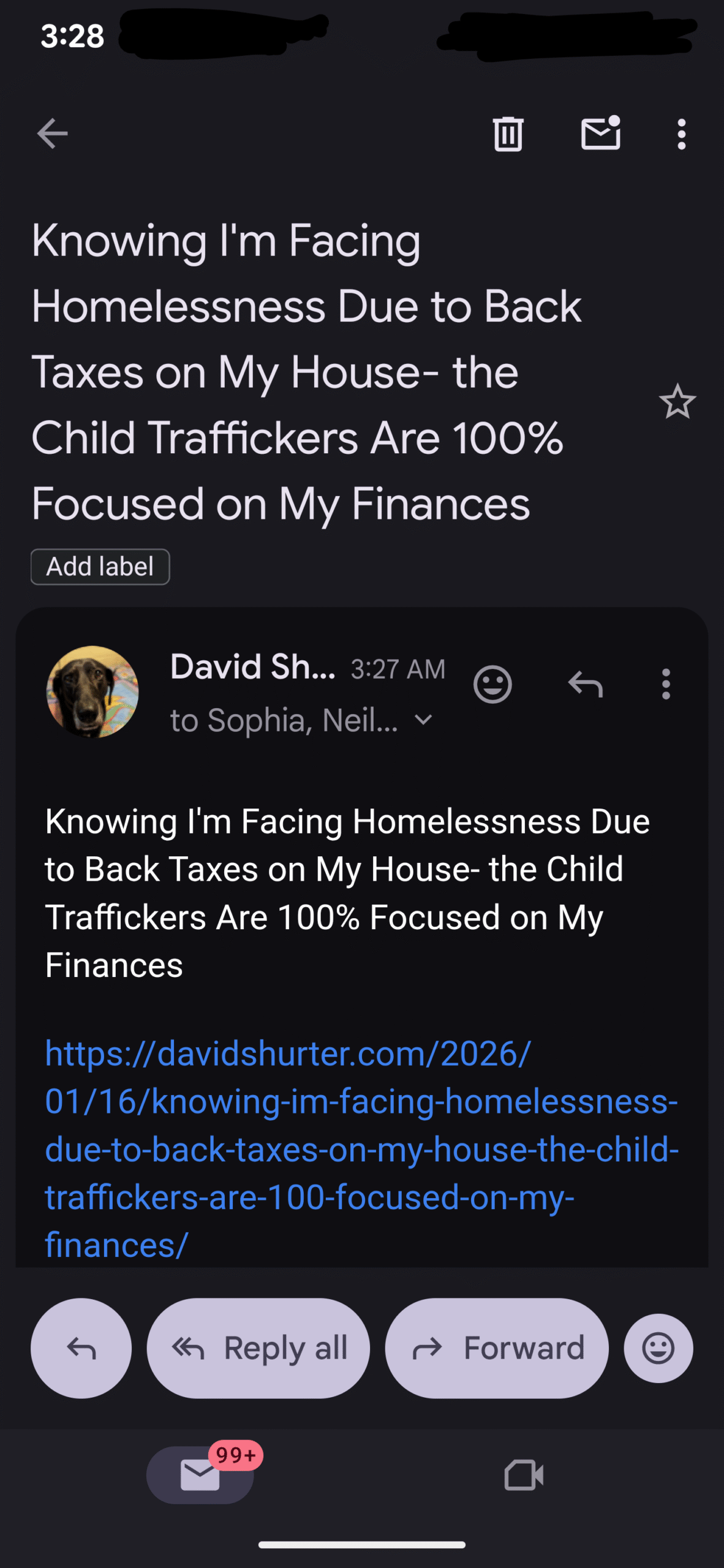Screen dimensions: 724x1568
Task: Switch to the Meet video tab
Action: tap(524, 1474)
